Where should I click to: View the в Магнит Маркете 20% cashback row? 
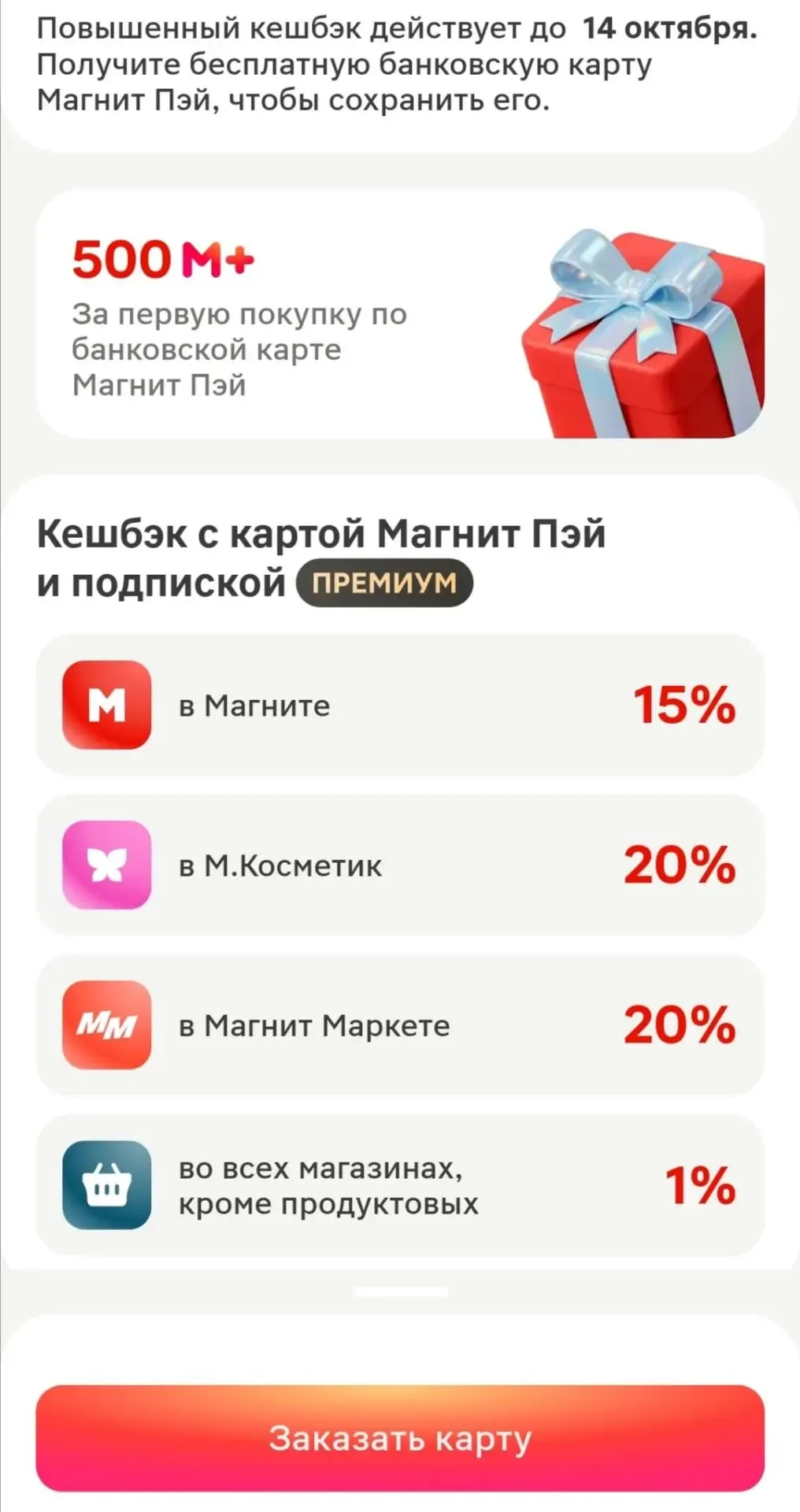point(400,1025)
